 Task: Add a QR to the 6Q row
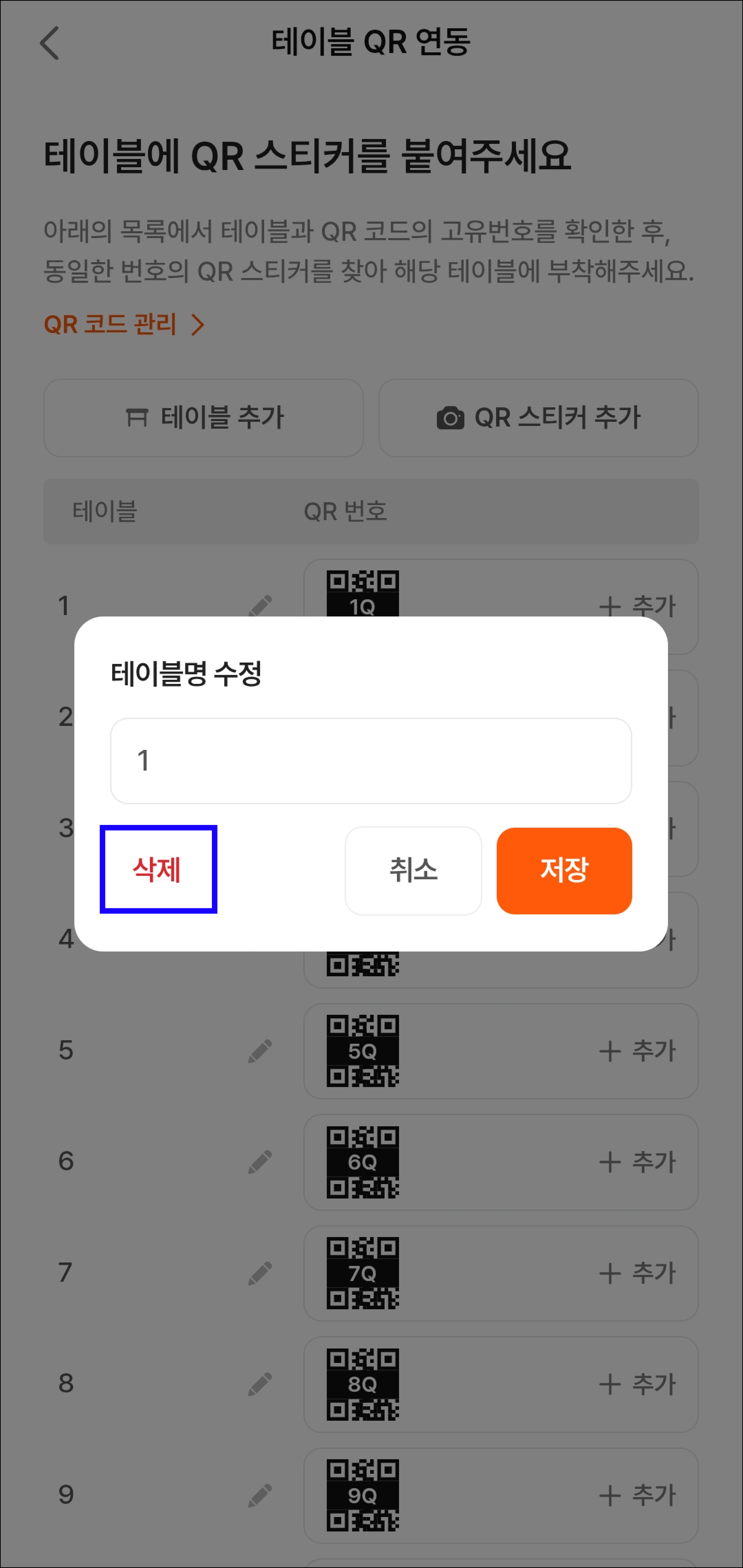[x=637, y=1162]
